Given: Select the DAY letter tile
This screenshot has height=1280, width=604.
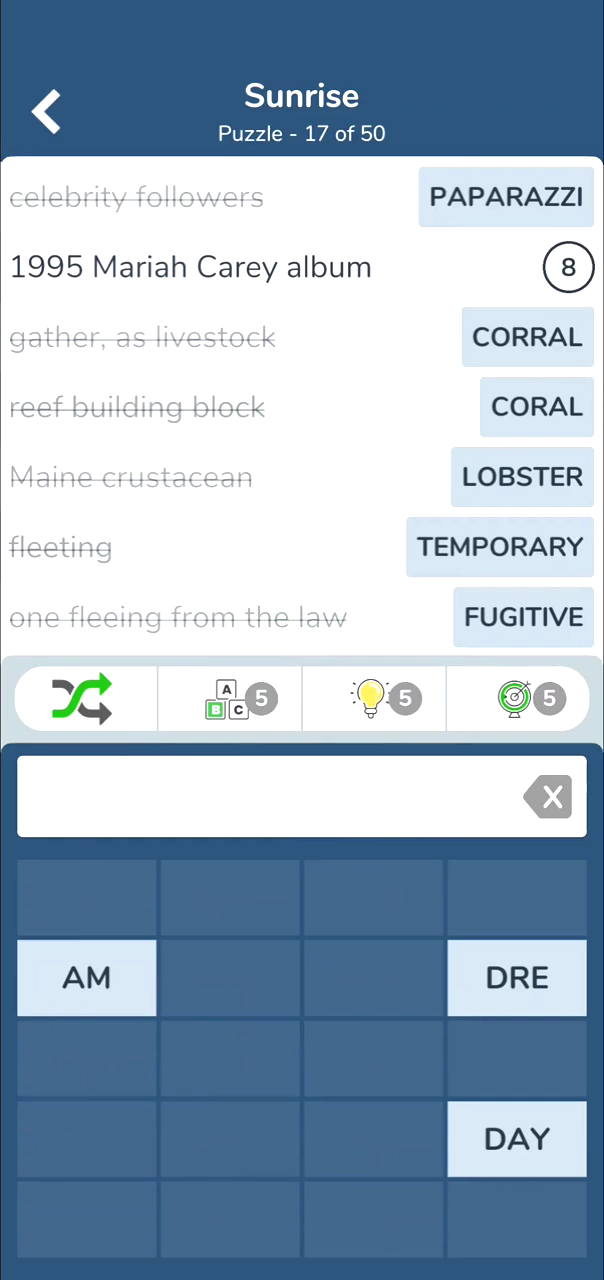Looking at the screenshot, I should [517, 1139].
